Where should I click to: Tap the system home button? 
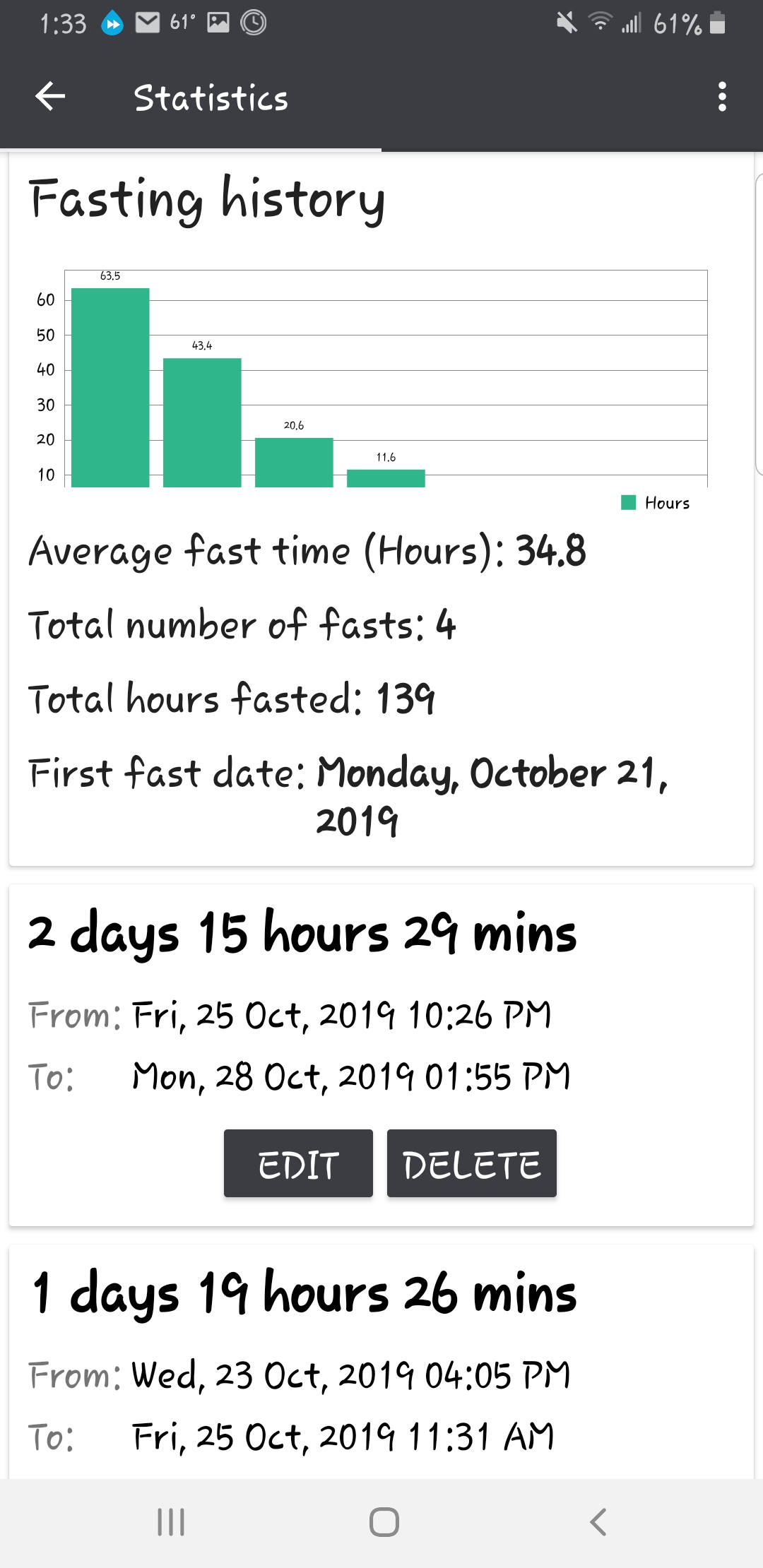click(384, 1521)
